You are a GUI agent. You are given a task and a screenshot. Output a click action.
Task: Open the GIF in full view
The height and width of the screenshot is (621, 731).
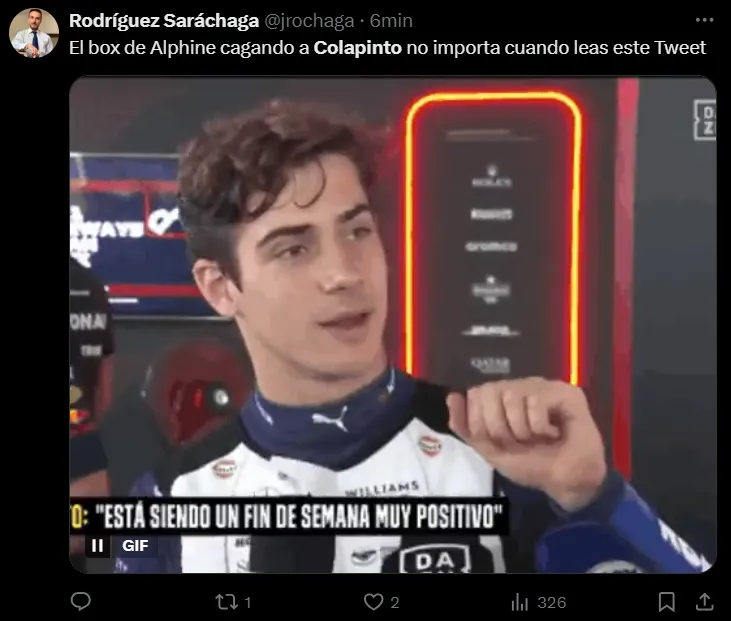392,300
